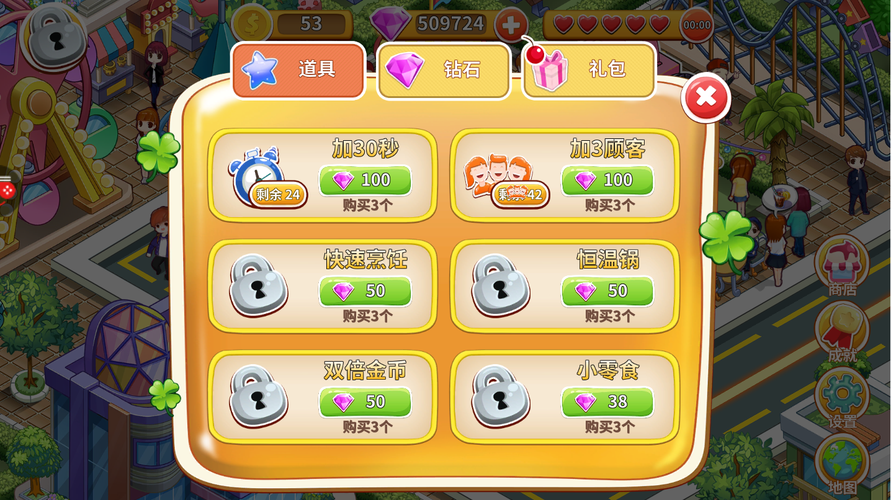Open 设置 settings
Screen dimensions: 891x500
coord(842,397)
